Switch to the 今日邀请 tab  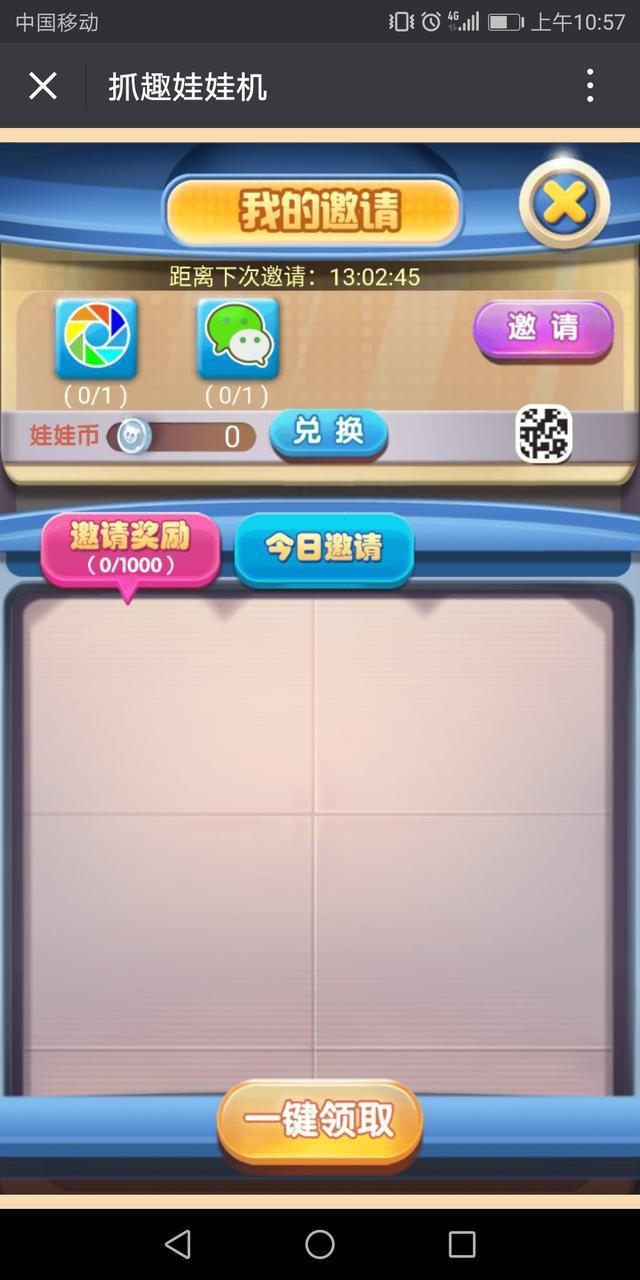click(323, 548)
